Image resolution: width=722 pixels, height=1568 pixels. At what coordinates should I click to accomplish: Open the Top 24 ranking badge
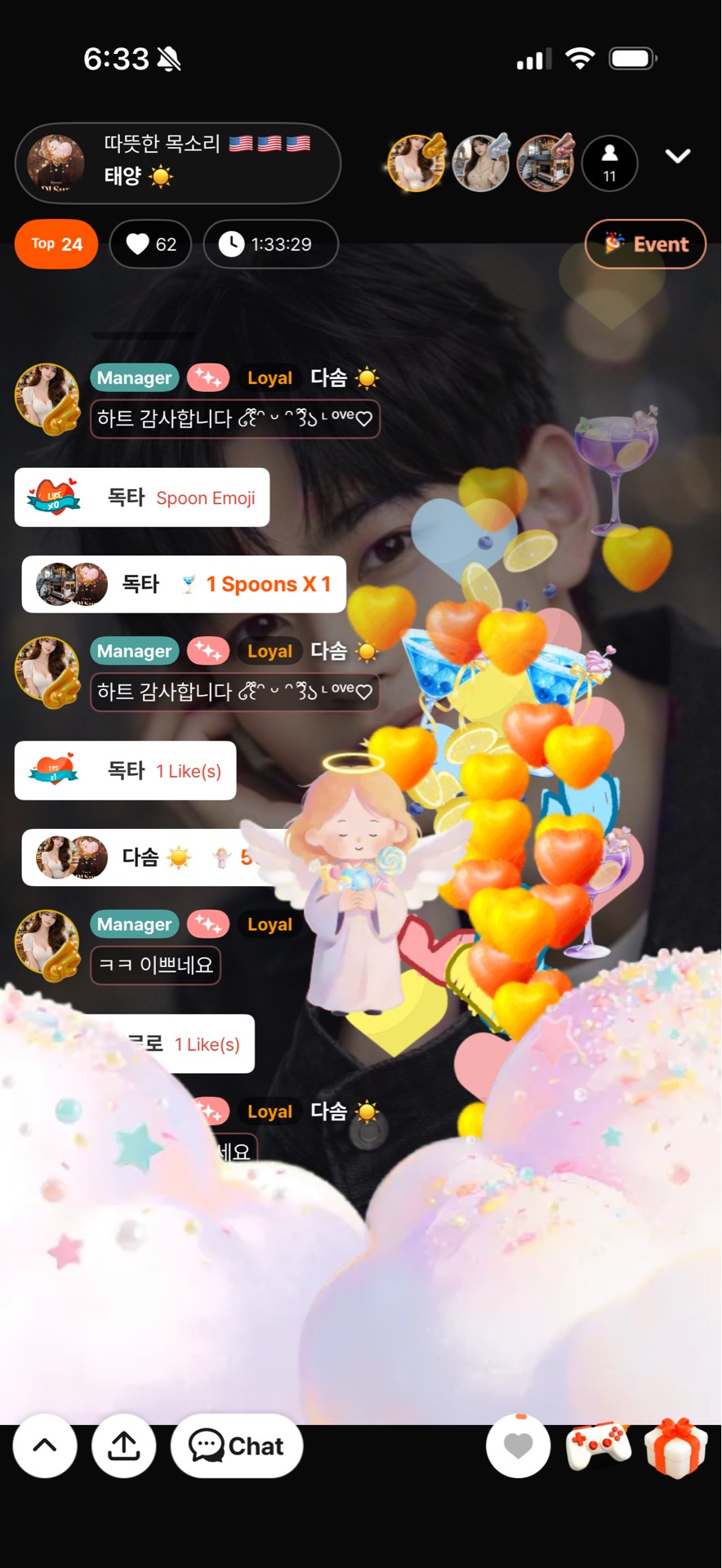point(56,244)
